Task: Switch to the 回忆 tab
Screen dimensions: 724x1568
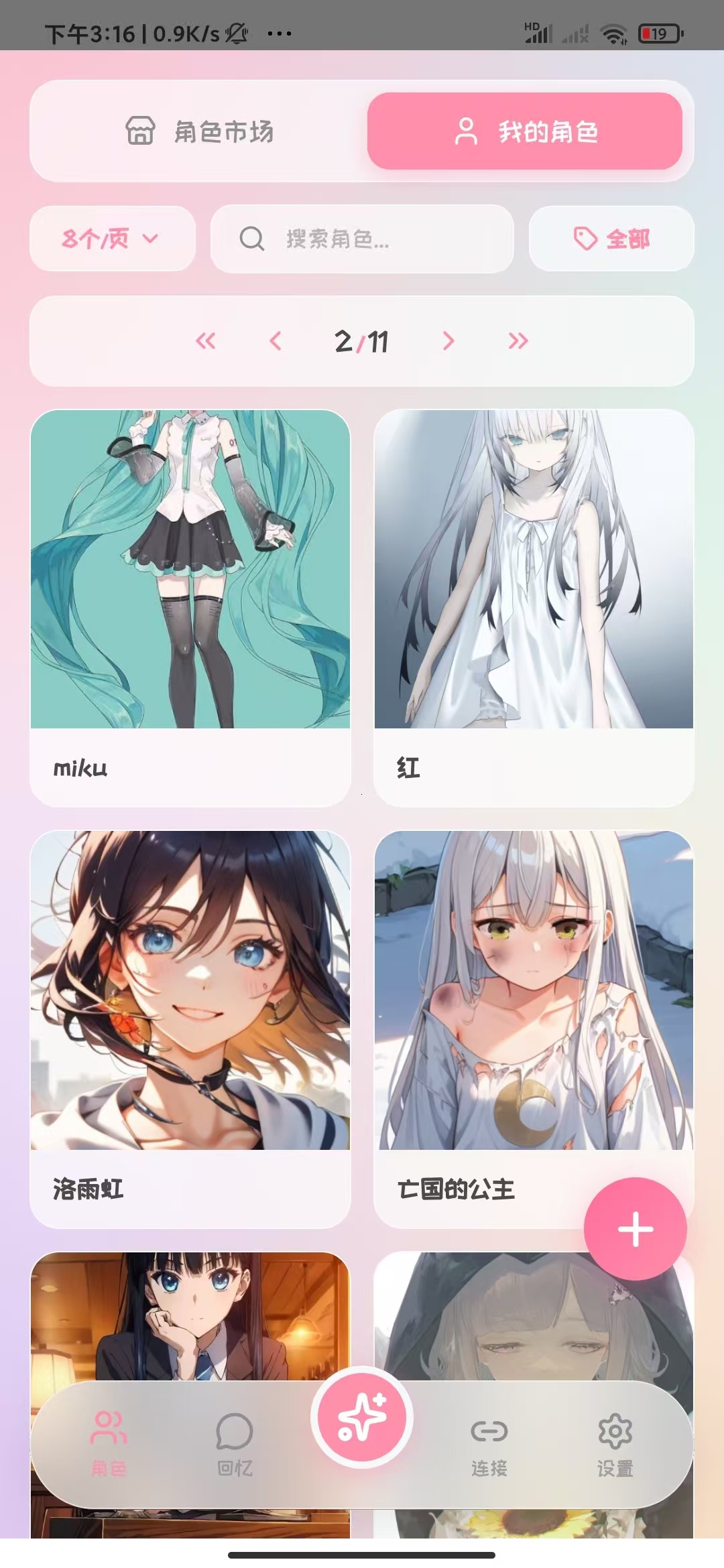Action: 235,1443
